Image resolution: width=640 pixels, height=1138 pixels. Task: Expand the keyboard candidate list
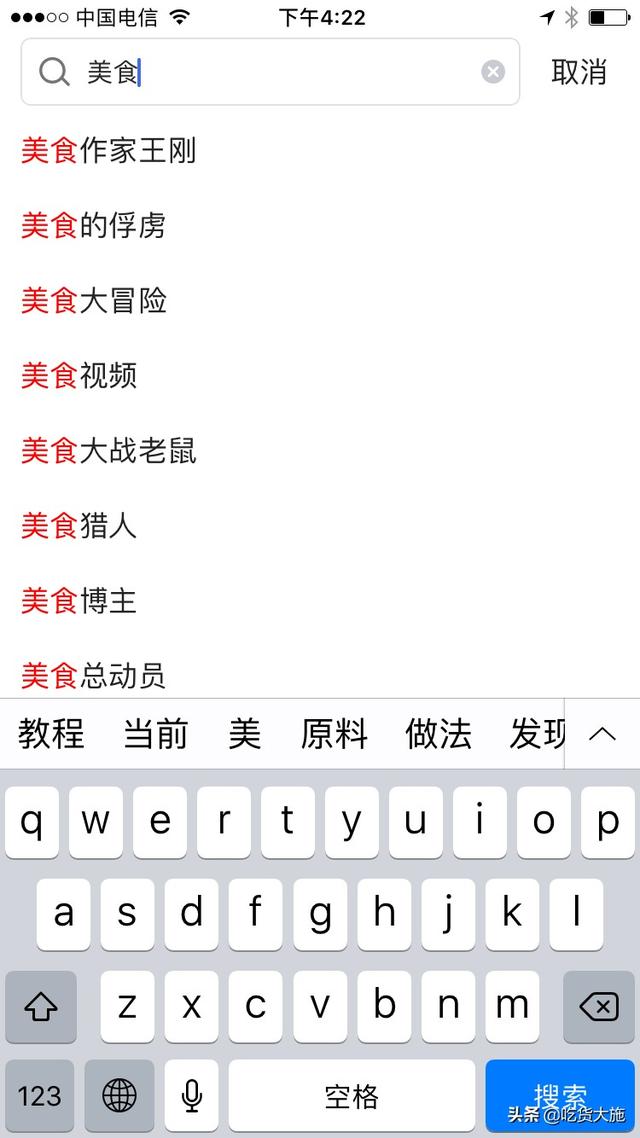pos(602,734)
